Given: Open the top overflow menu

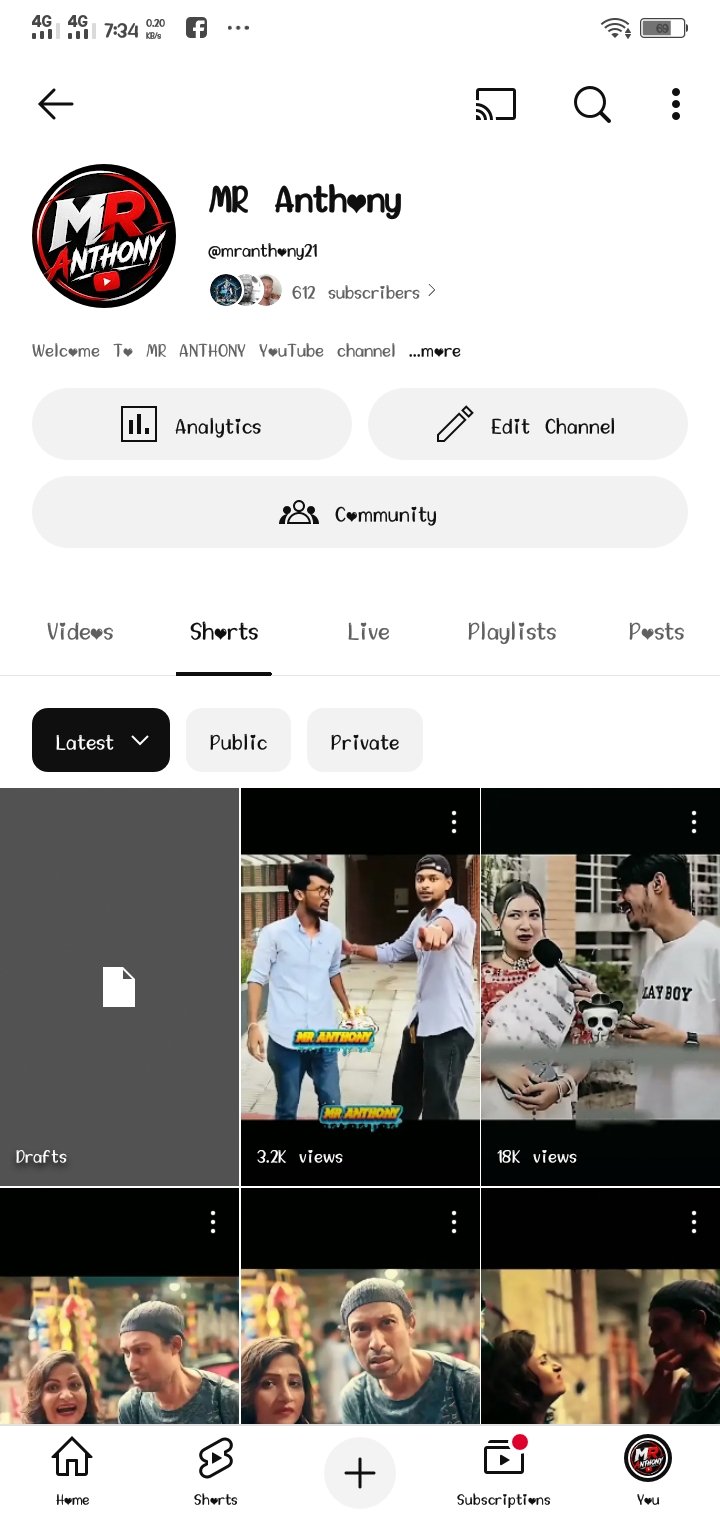Looking at the screenshot, I should click(676, 104).
